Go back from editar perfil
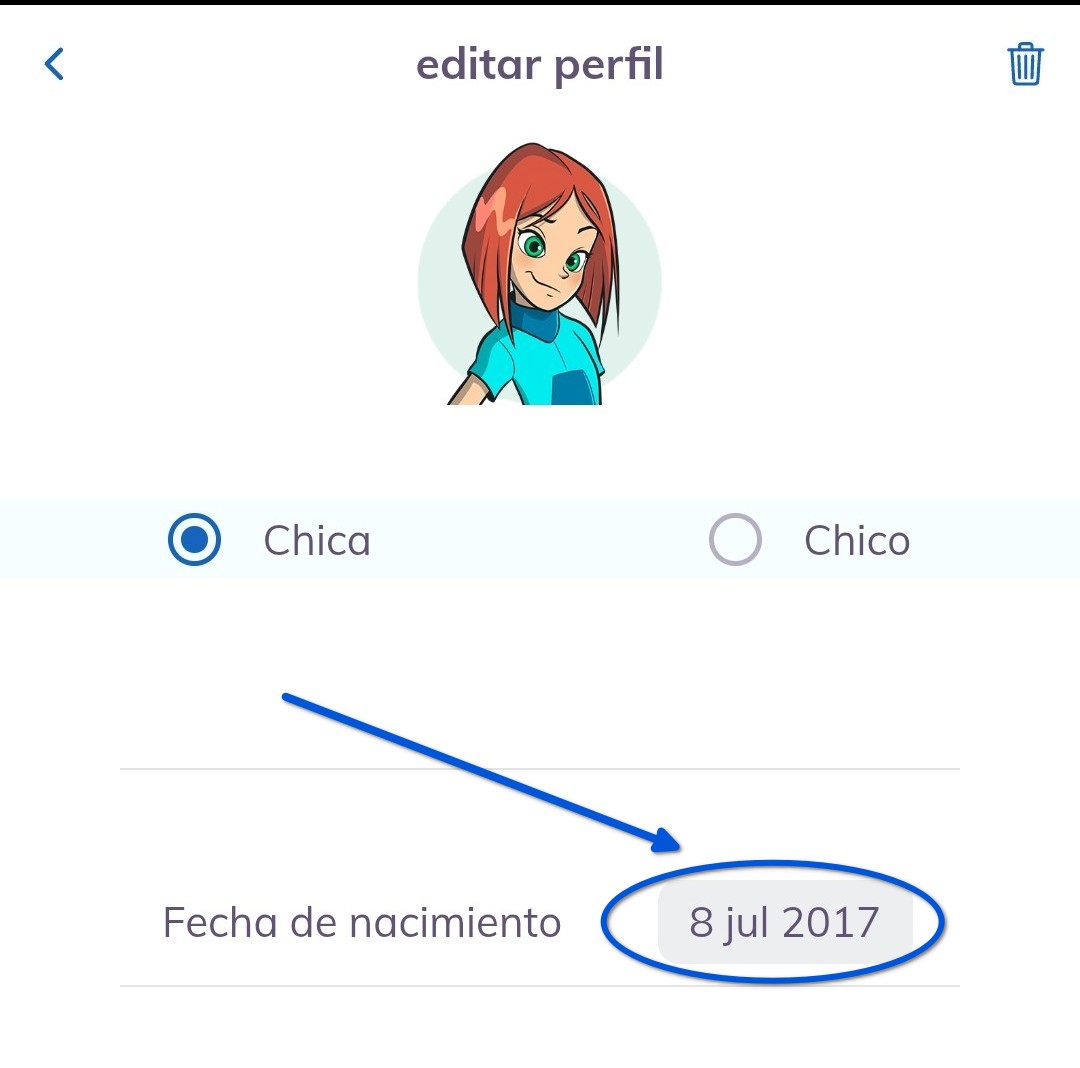Viewport: 1080px width, 1068px height. click(54, 64)
